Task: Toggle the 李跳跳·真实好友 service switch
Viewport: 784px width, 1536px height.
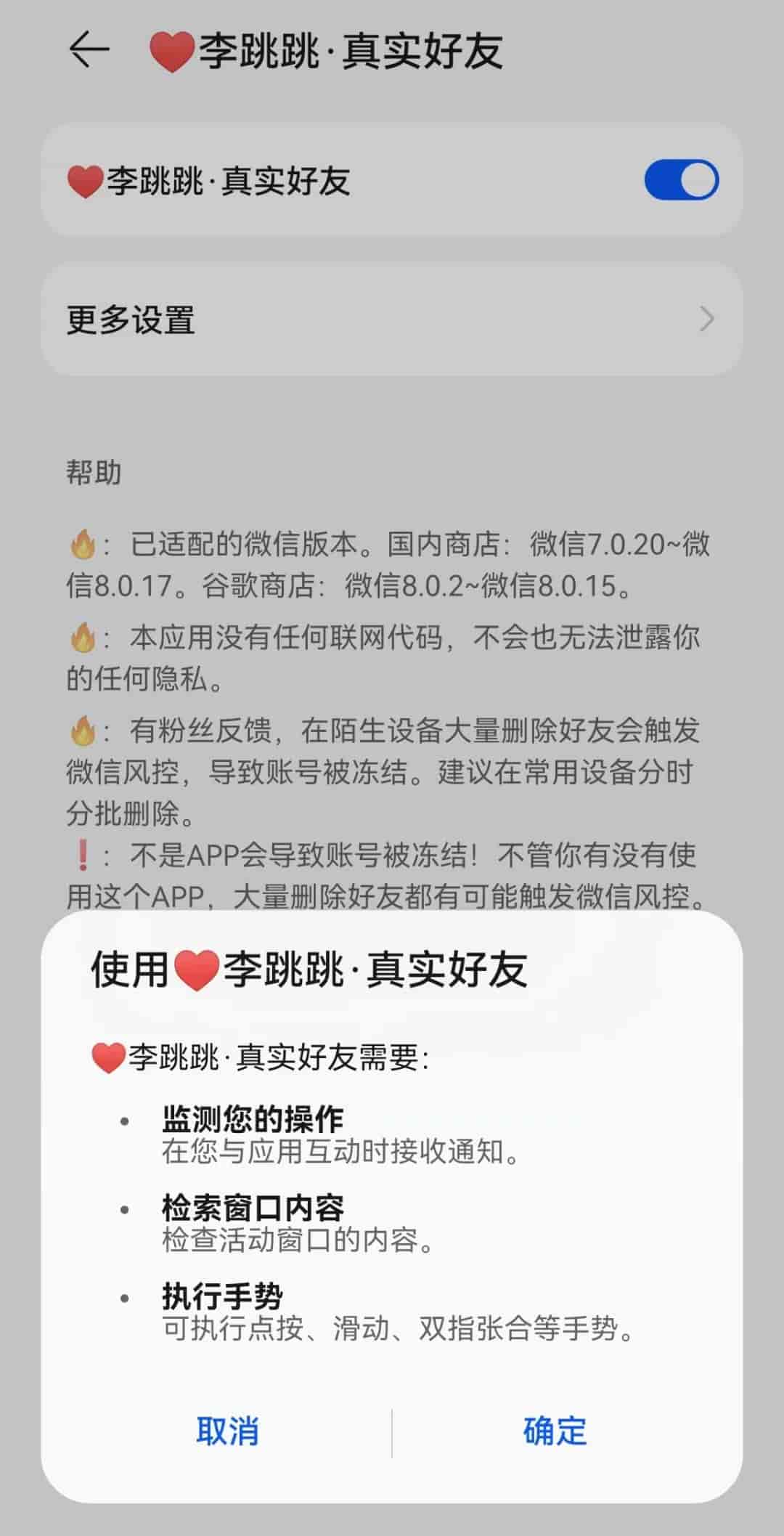Action: (x=681, y=180)
